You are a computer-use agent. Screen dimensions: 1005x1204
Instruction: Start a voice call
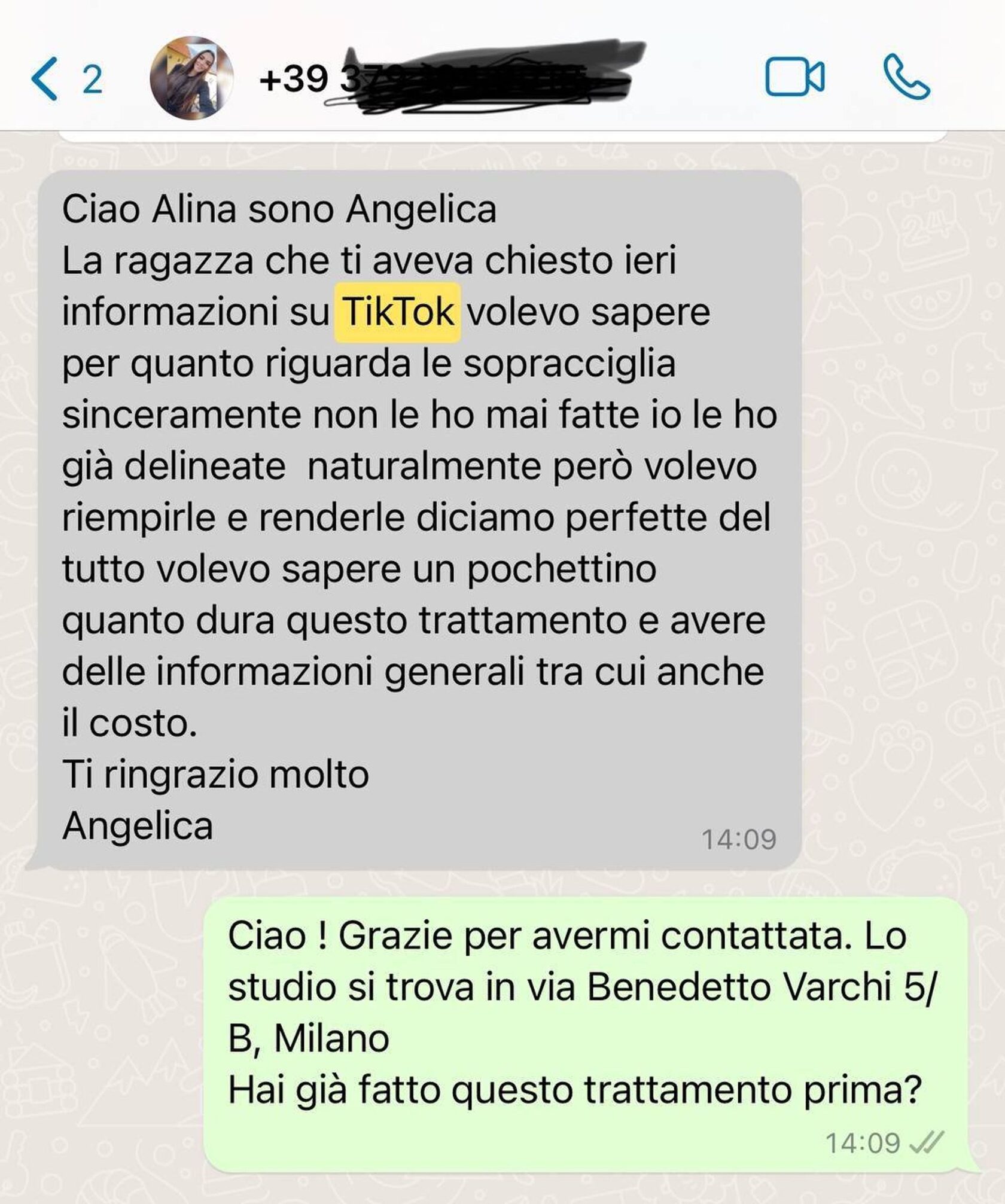906,77
